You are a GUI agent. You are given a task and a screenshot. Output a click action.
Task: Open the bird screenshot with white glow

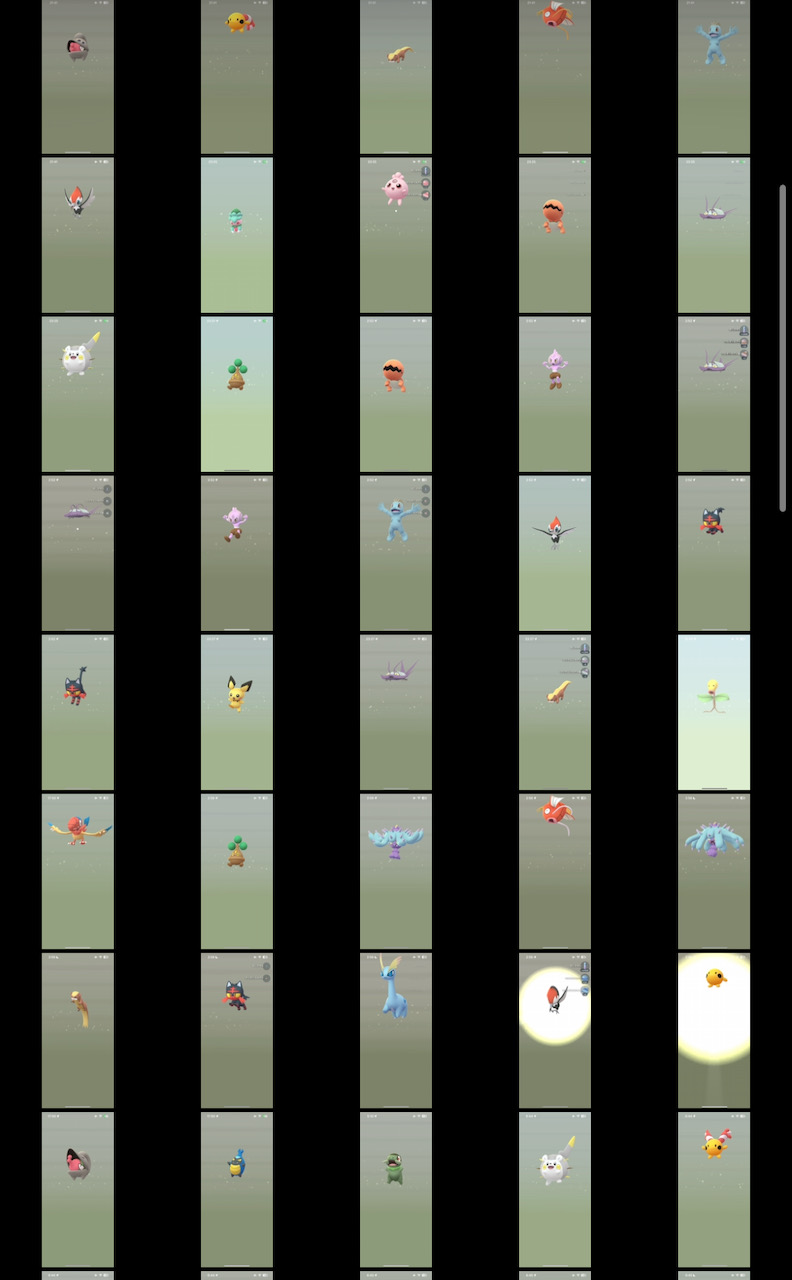[x=555, y=1030]
